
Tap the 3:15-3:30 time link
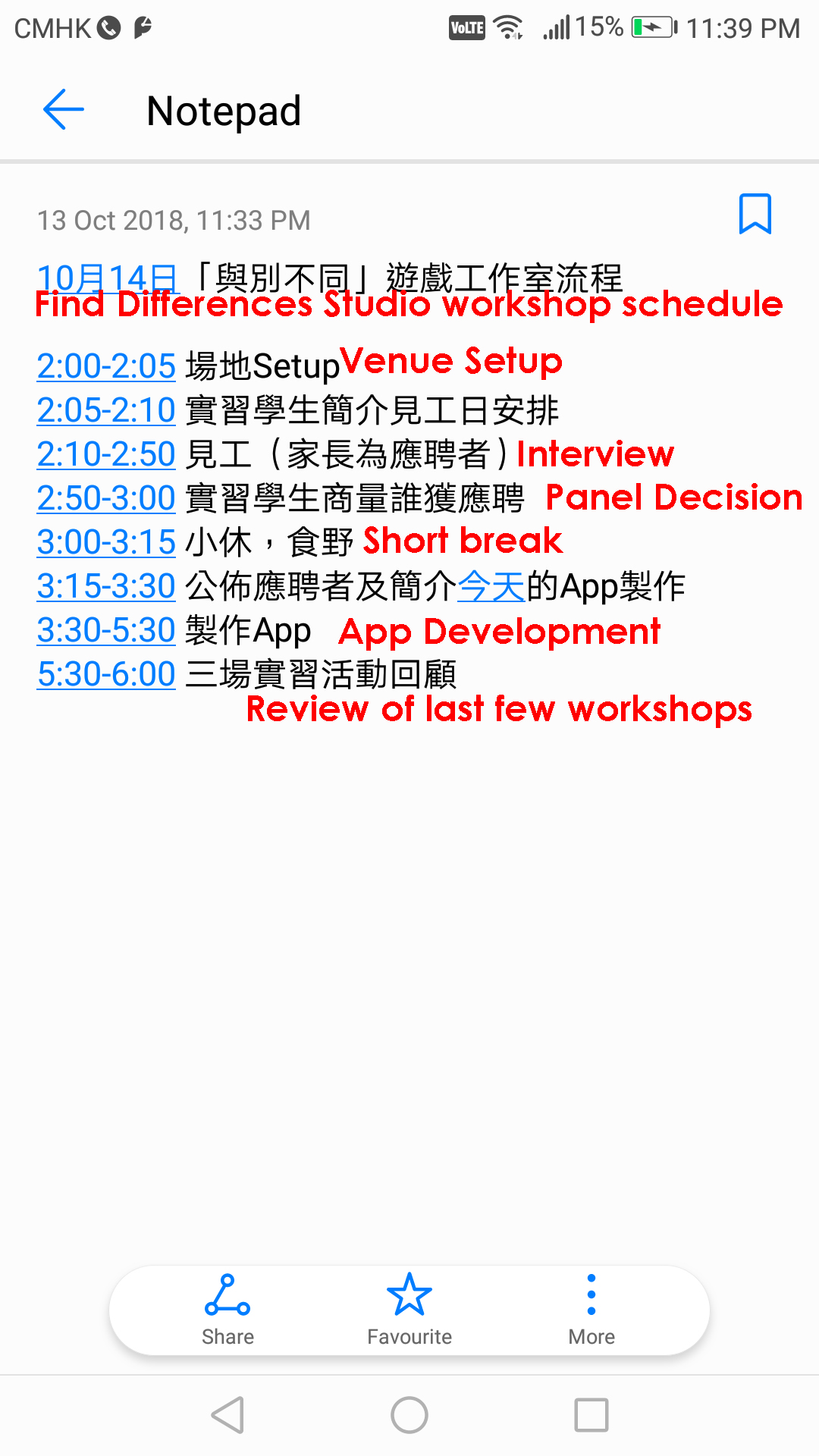pyautogui.click(x=106, y=586)
